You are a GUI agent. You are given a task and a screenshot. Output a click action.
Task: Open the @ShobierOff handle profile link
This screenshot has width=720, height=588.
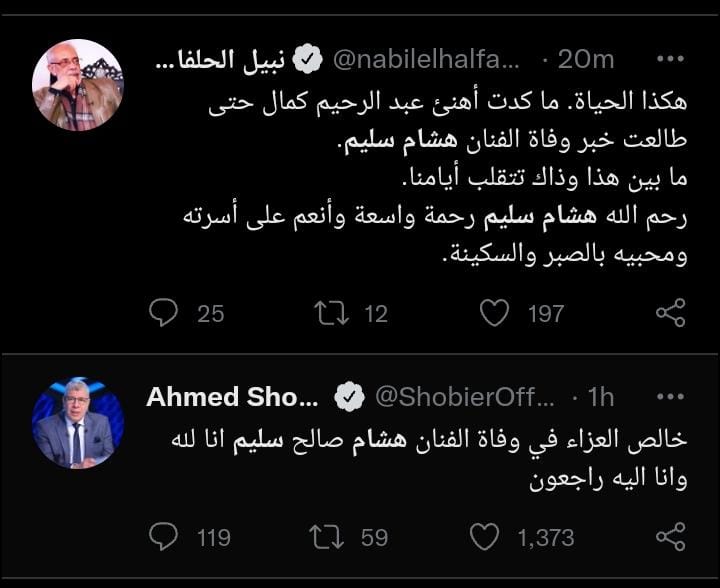click(x=463, y=397)
